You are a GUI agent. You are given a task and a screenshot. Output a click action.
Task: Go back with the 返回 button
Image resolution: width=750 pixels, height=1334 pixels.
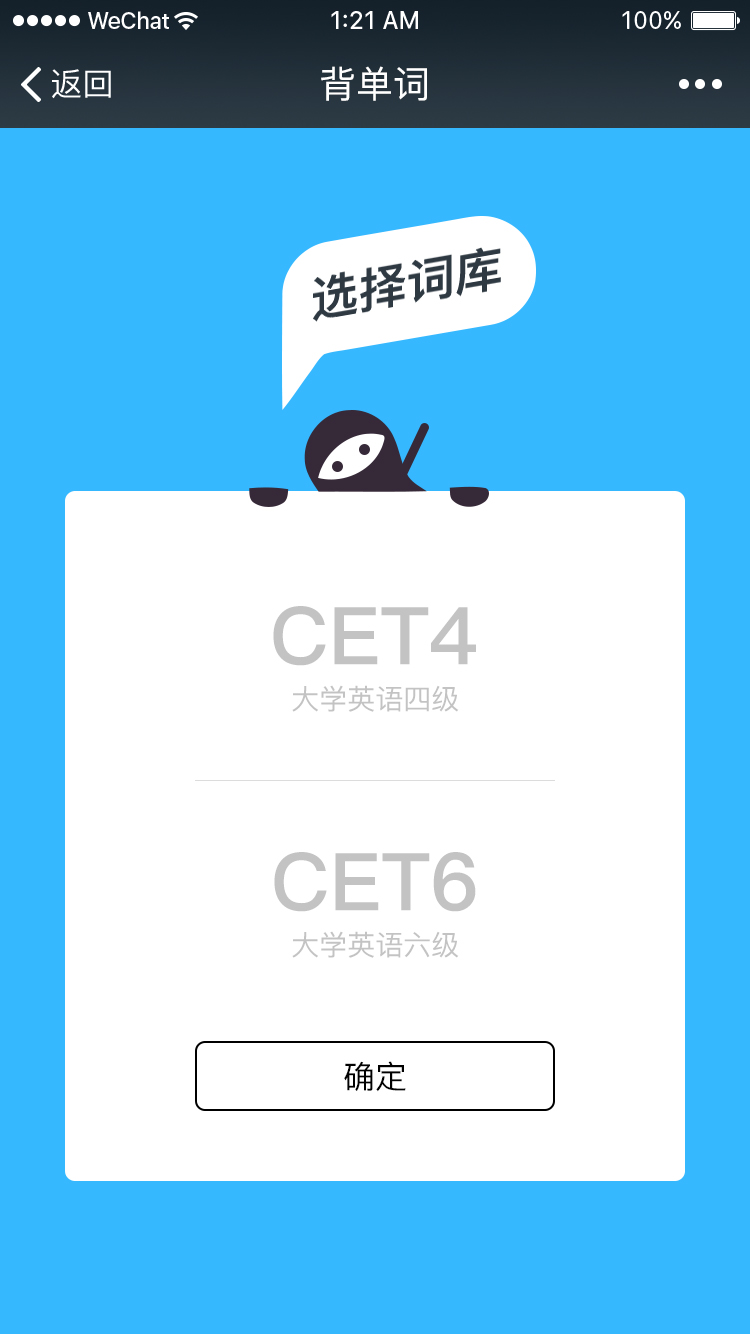pos(66,85)
